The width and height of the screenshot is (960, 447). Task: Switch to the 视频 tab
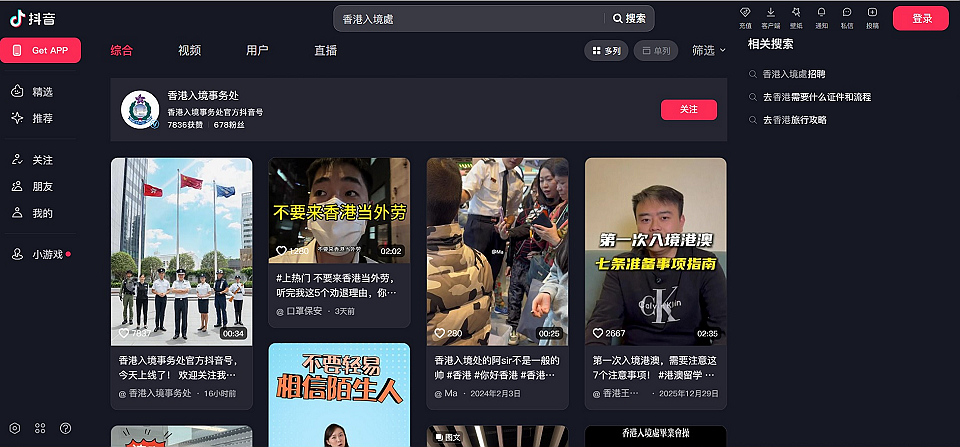pos(189,50)
